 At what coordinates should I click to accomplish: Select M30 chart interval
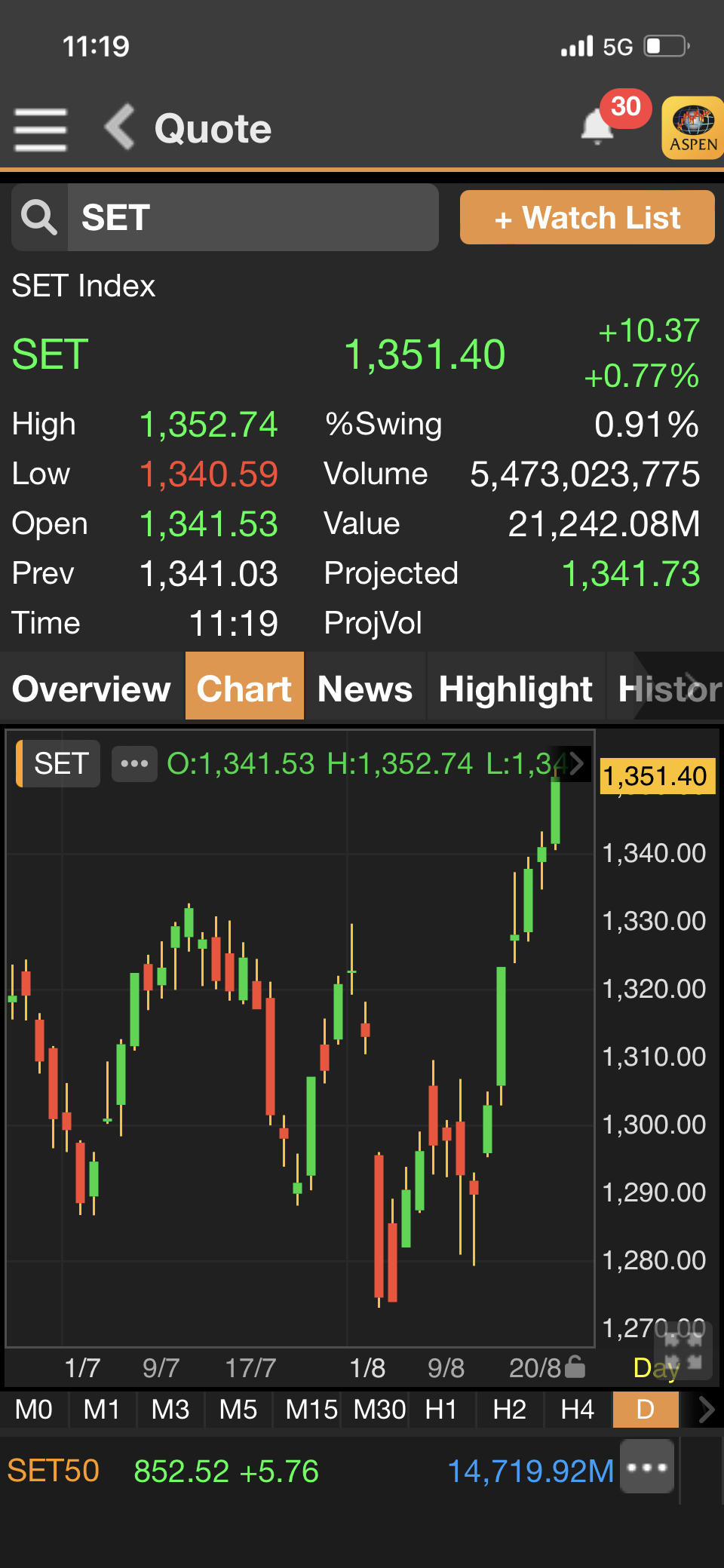point(379,1409)
